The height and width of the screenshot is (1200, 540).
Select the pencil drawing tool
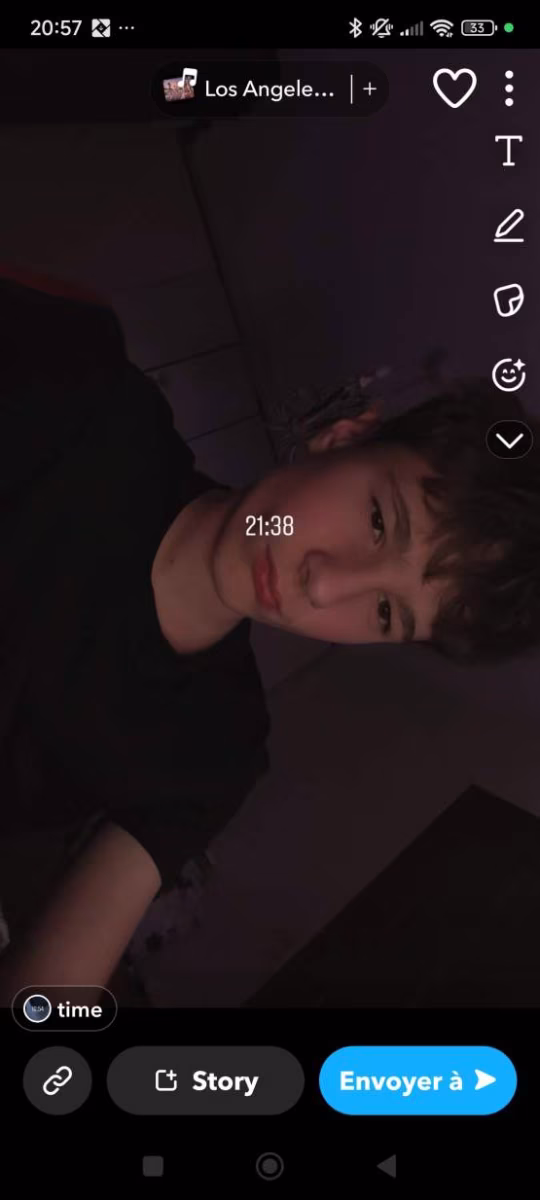tap(509, 226)
